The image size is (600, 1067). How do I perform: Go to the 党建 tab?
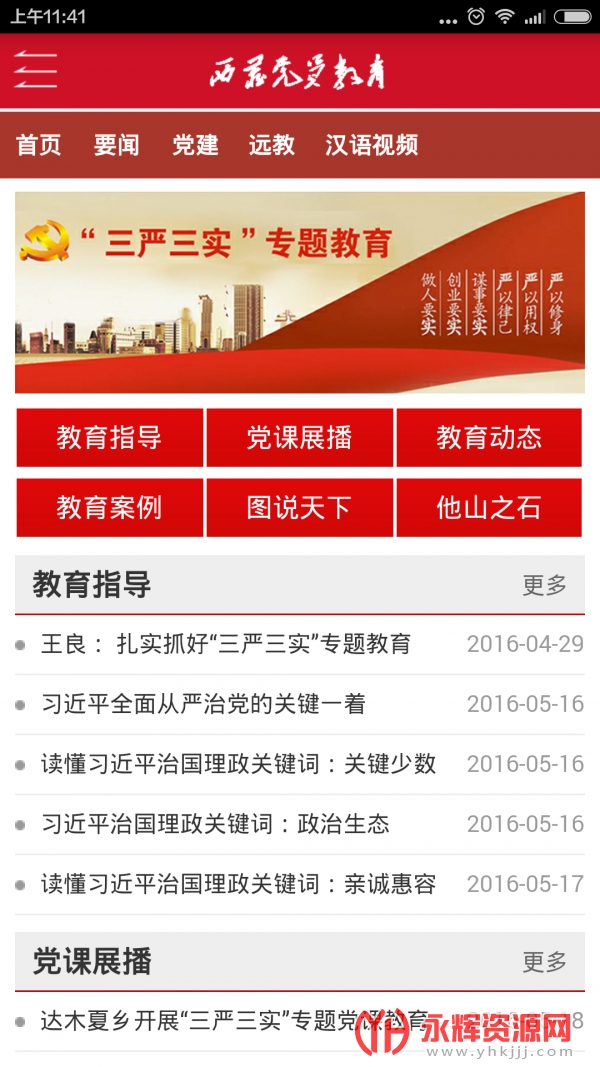(x=195, y=145)
